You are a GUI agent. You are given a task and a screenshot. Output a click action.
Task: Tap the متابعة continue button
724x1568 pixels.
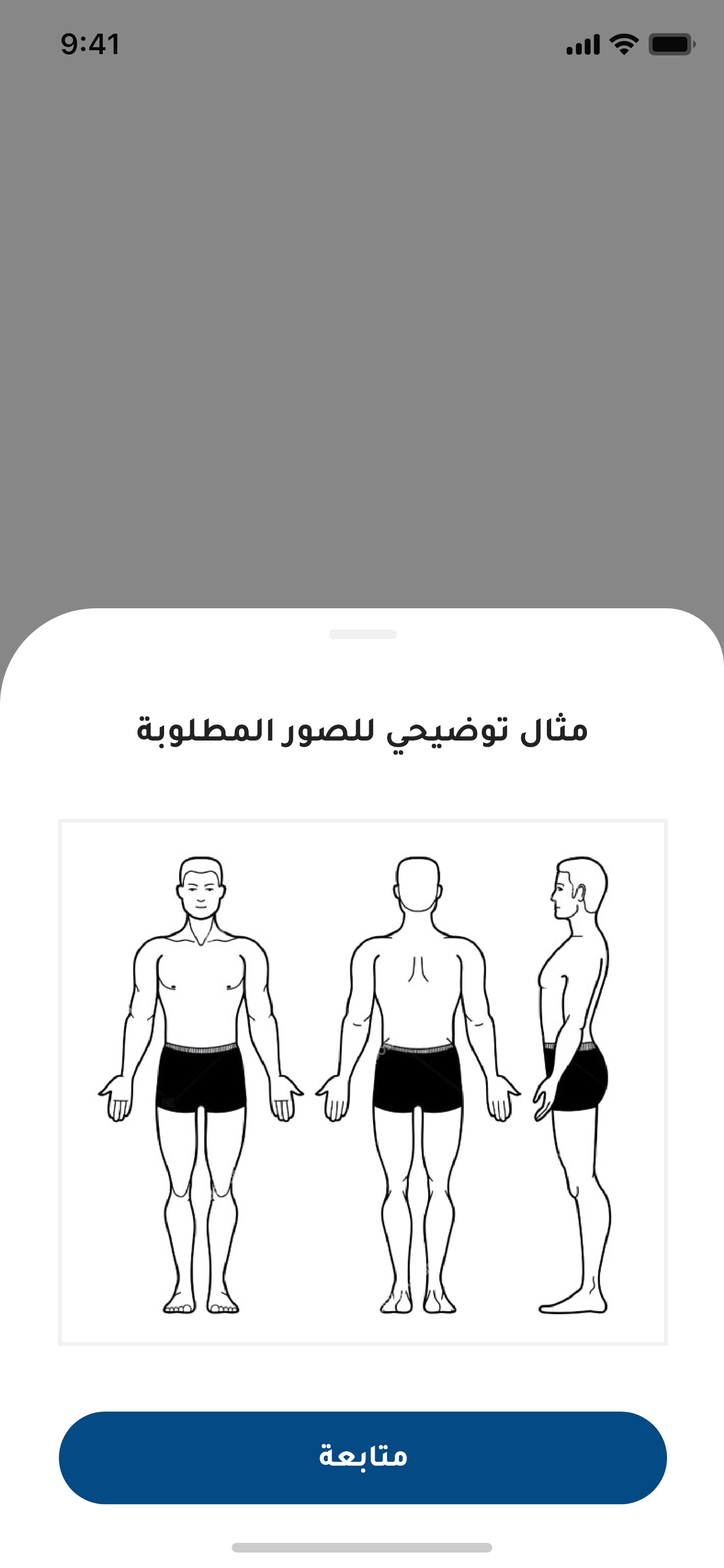coord(362,1457)
